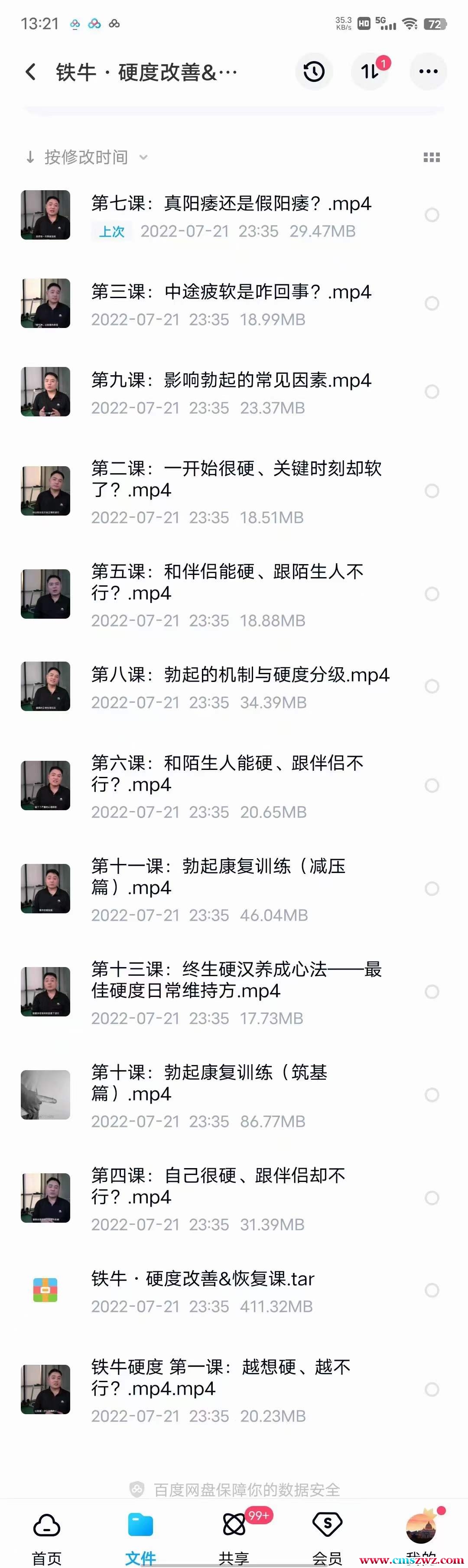Image resolution: width=468 pixels, height=1568 pixels.
Task: Open 第八课 勃起的机制与硬度分级 video
Action: coord(239,675)
